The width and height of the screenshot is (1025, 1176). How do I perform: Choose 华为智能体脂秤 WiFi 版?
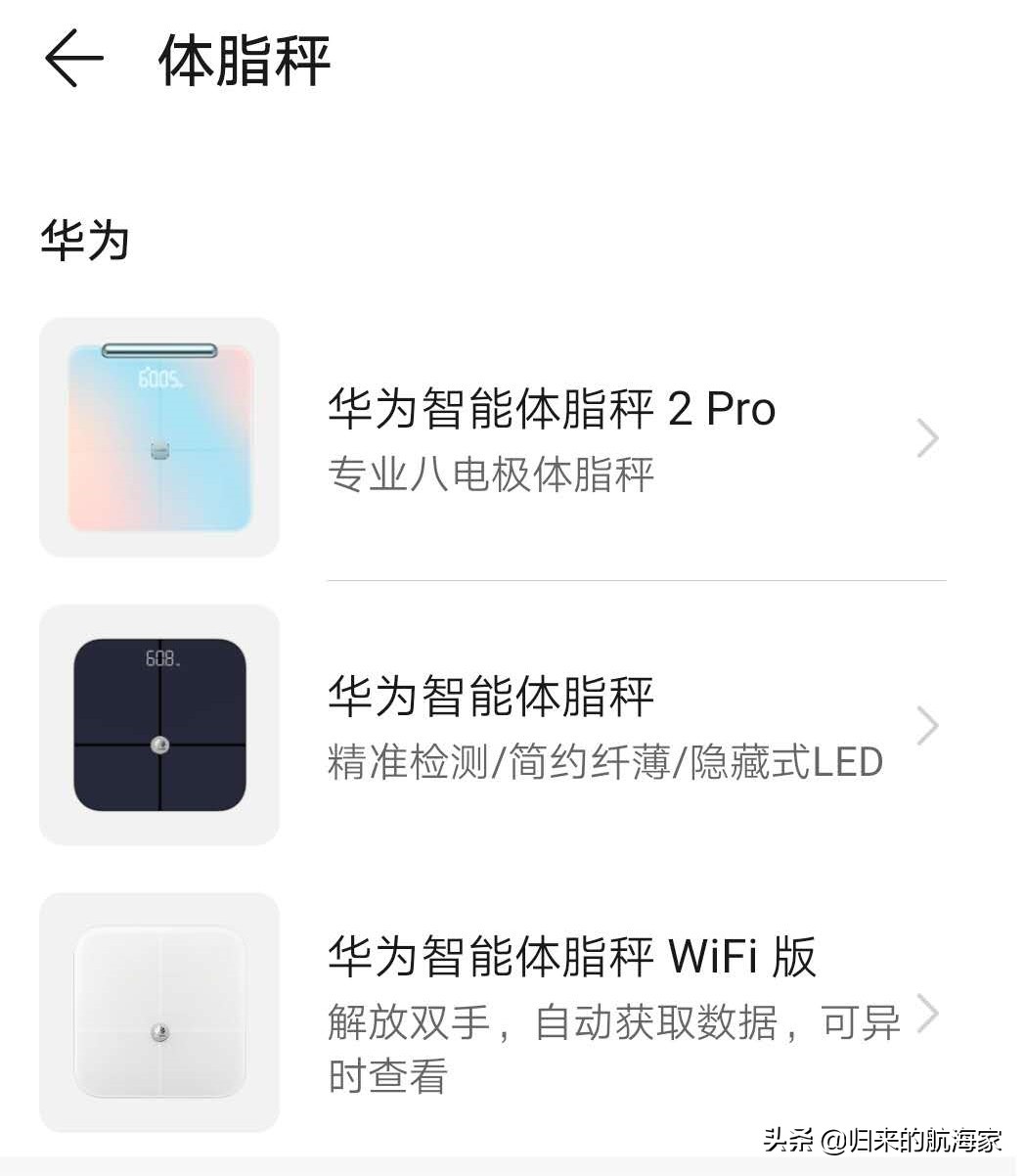tap(571, 1012)
